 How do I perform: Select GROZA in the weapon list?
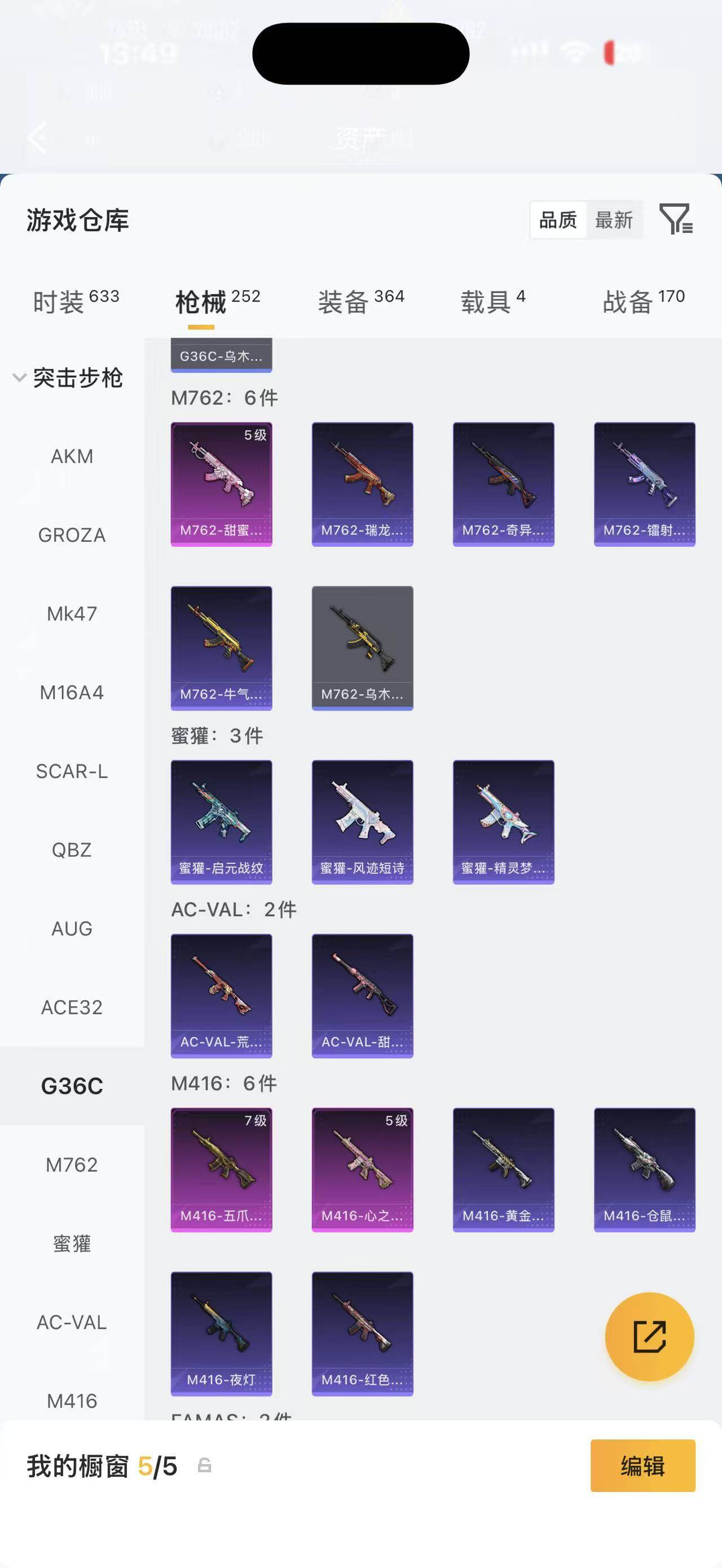[x=72, y=535]
